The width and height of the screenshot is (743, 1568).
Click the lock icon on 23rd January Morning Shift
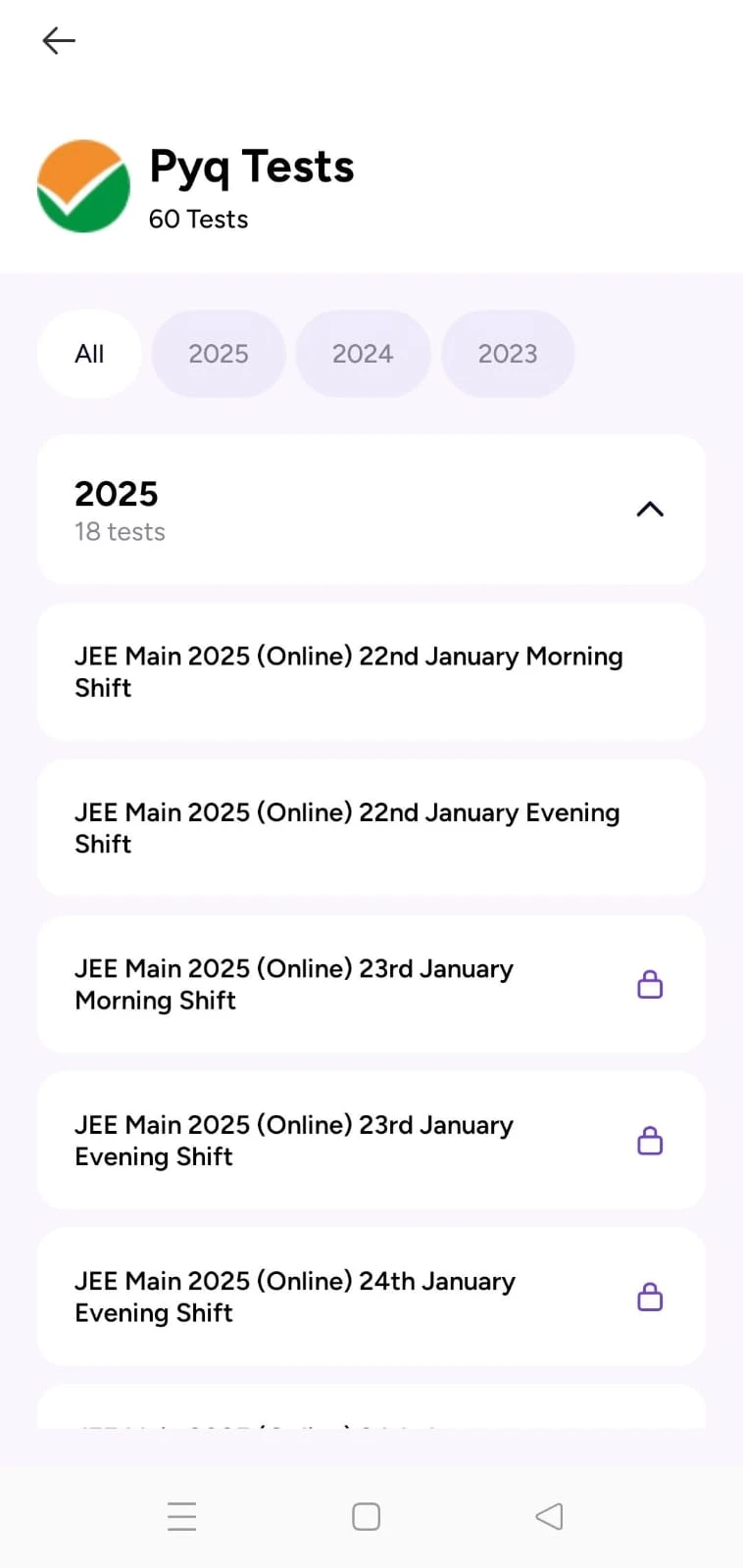click(650, 984)
